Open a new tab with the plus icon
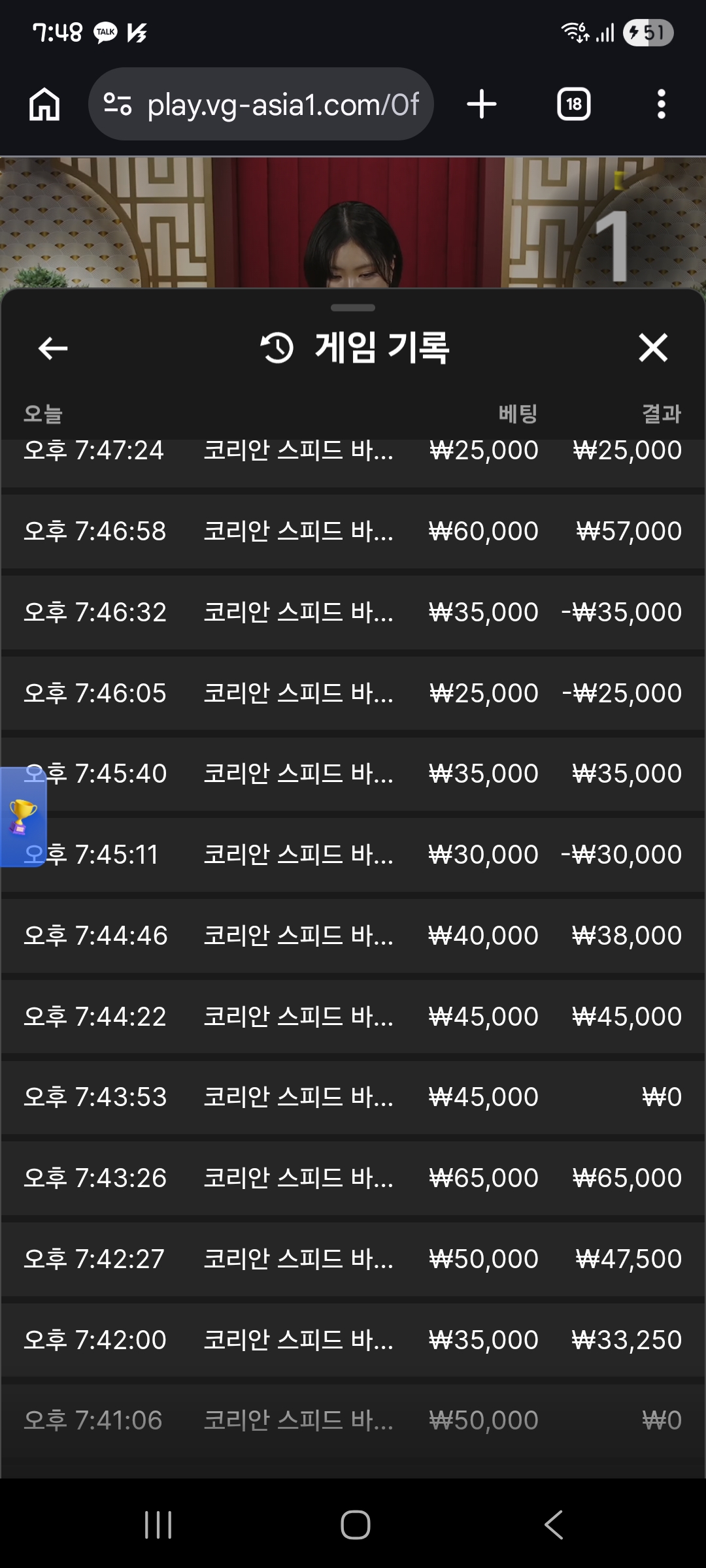Screen dimensions: 706x1568 (x=482, y=104)
